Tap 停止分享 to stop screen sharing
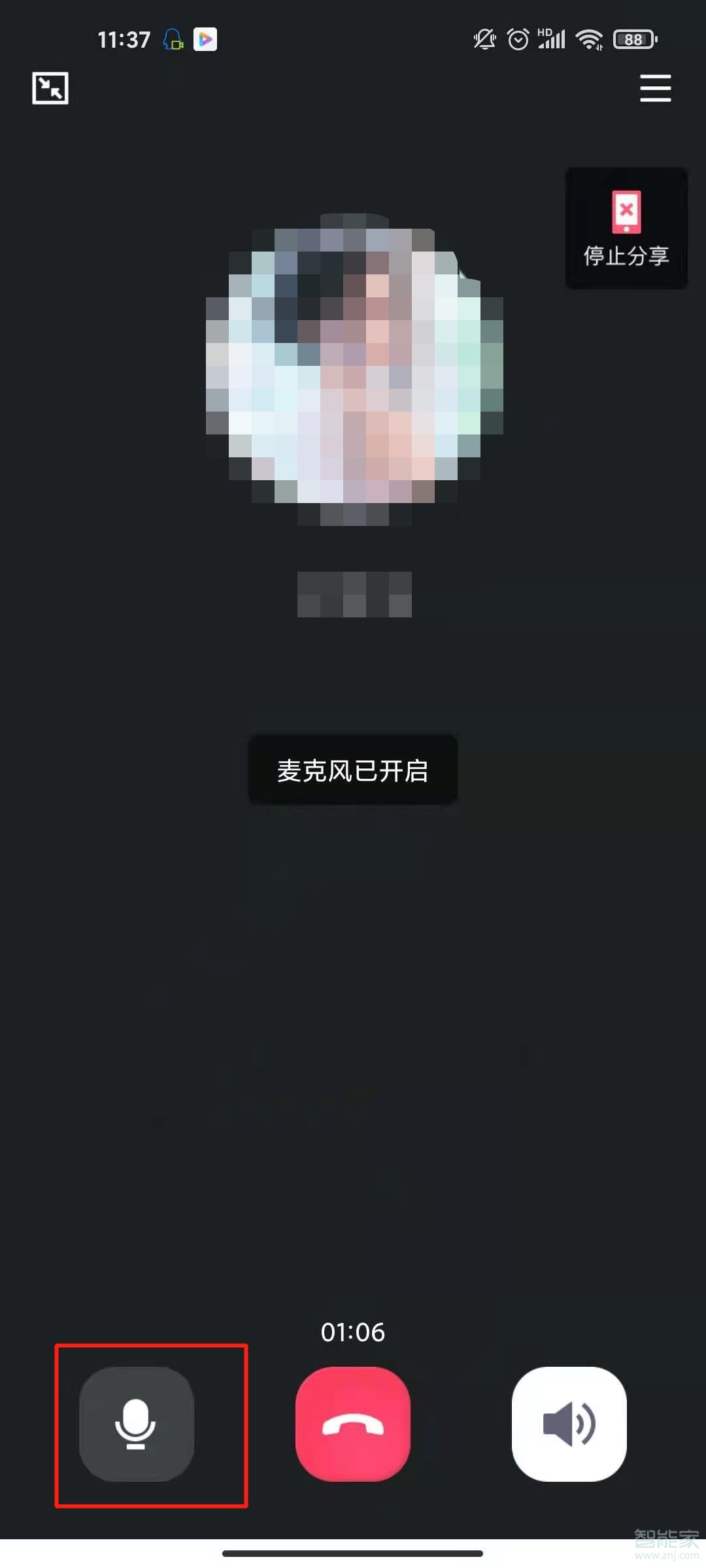This screenshot has height=1568, width=706. (626, 228)
